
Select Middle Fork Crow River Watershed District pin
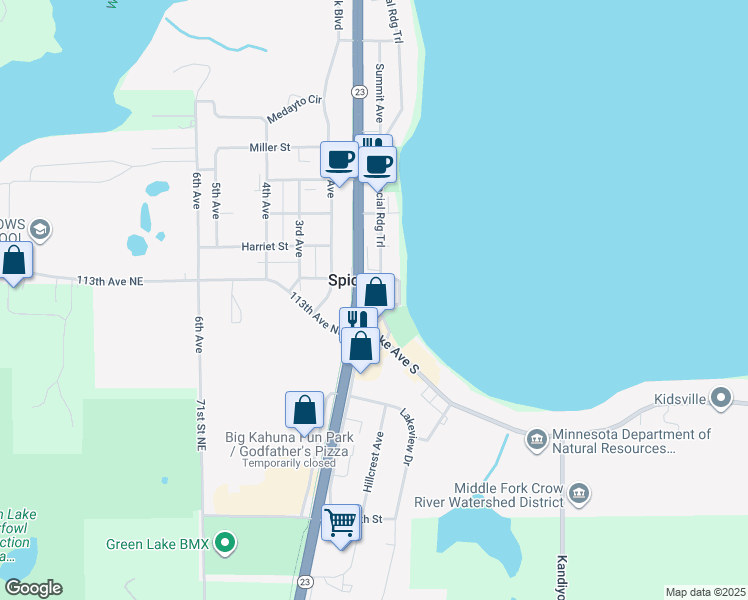[x=579, y=493]
